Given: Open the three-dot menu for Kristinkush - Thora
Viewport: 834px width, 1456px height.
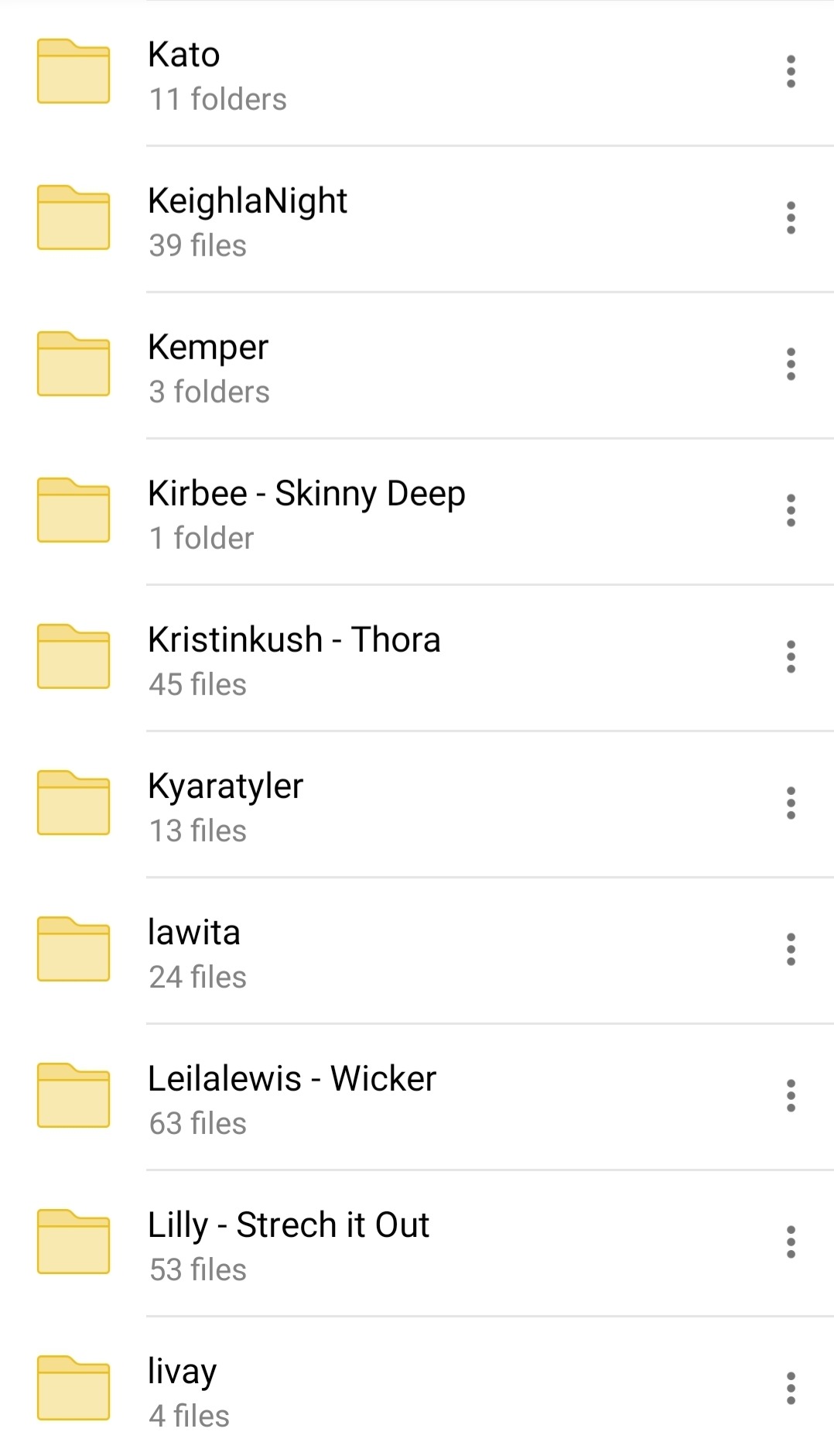Looking at the screenshot, I should coord(791,657).
